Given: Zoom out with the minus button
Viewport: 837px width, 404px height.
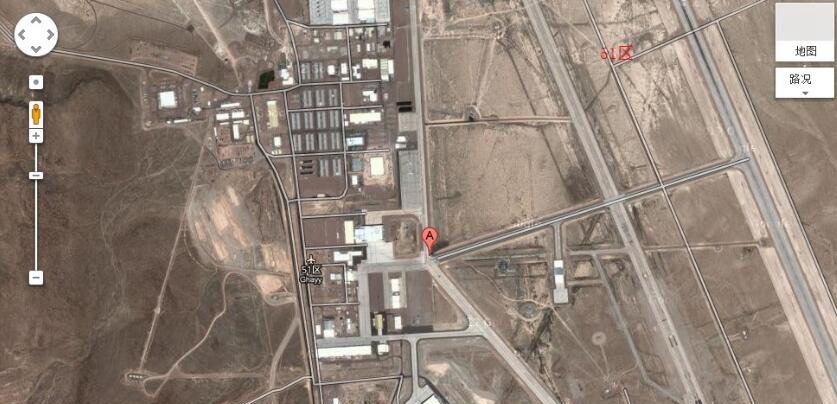Looking at the screenshot, I should tap(36, 277).
